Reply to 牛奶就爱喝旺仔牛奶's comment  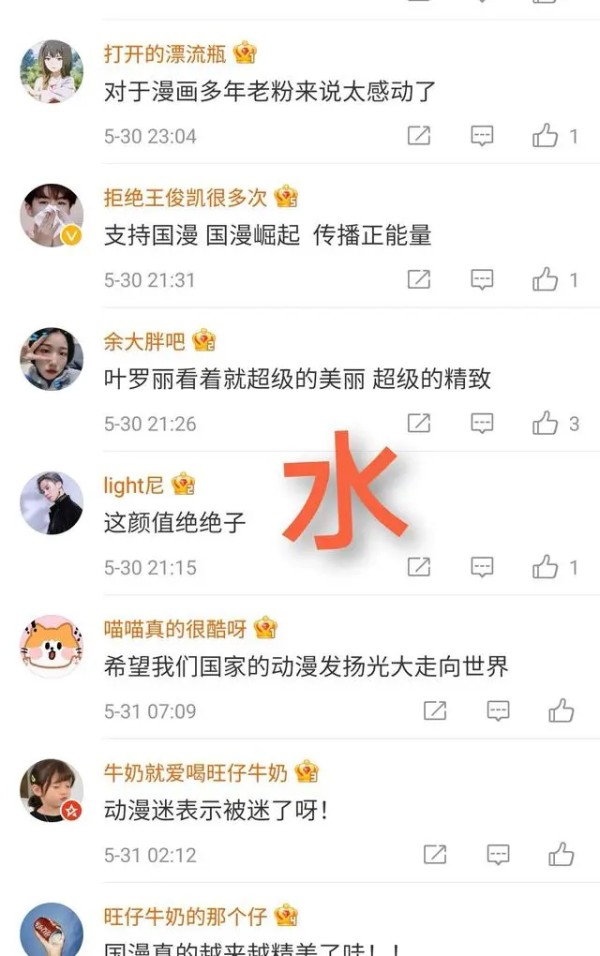(x=498, y=855)
